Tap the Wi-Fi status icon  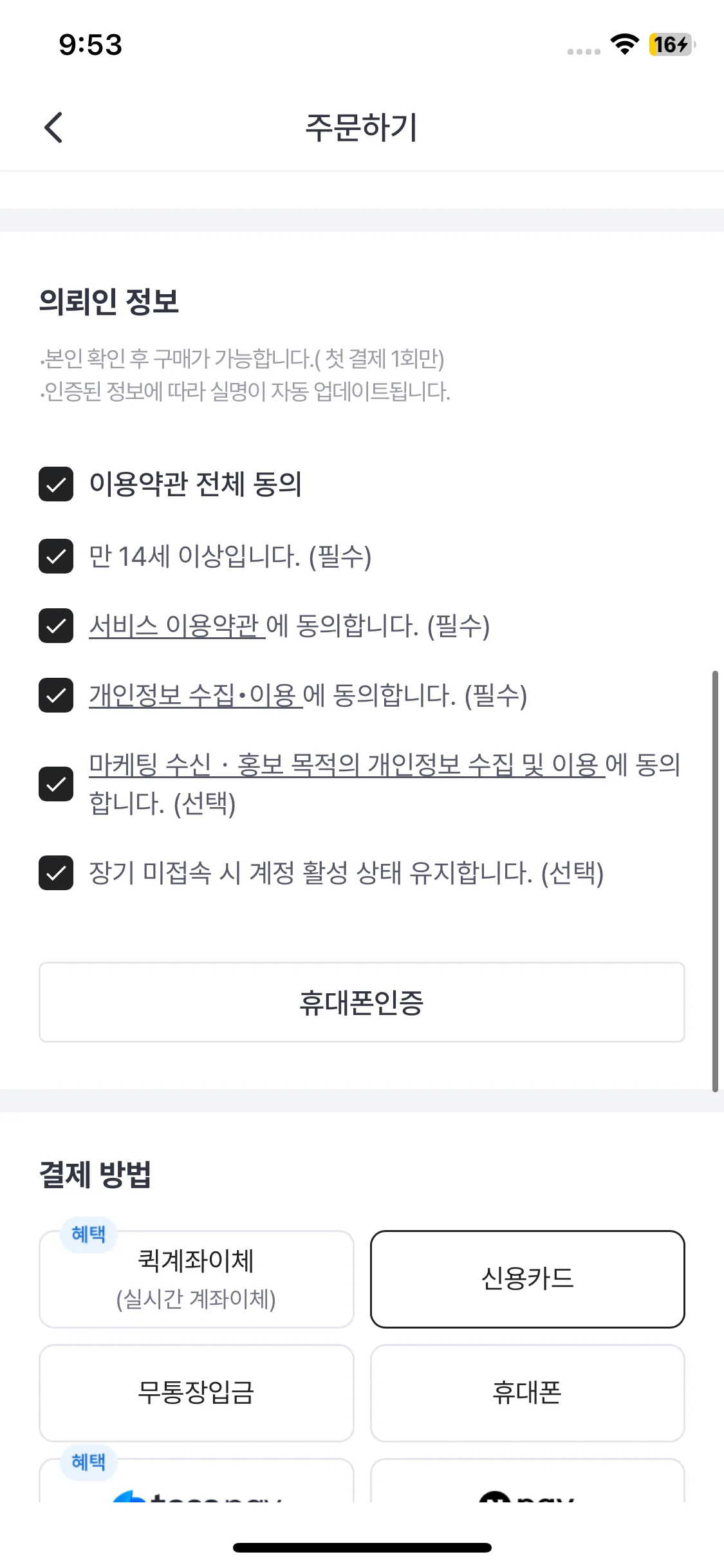click(x=622, y=45)
